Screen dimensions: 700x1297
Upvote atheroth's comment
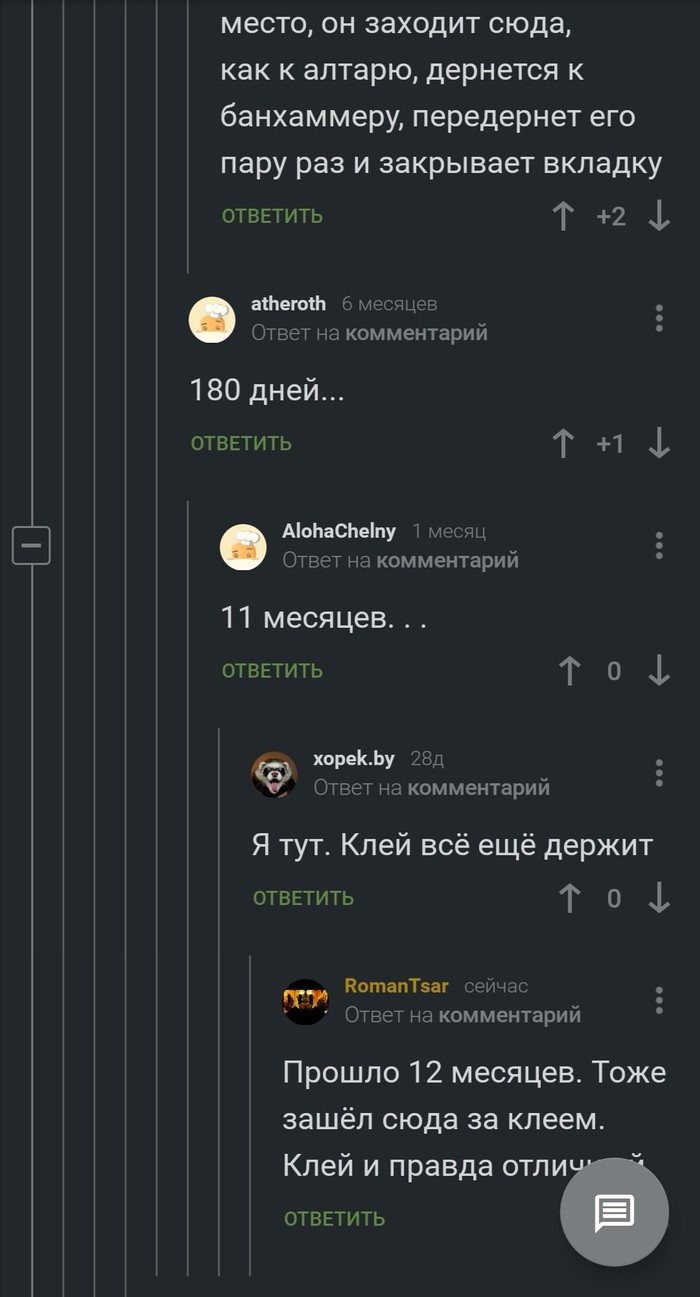tap(564, 443)
